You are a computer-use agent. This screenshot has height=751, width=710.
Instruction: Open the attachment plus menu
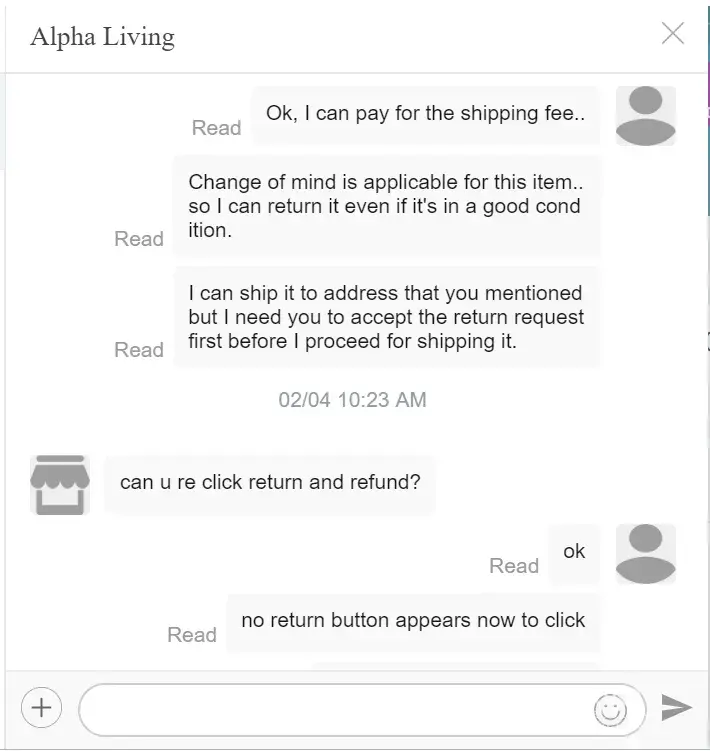pyautogui.click(x=41, y=708)
